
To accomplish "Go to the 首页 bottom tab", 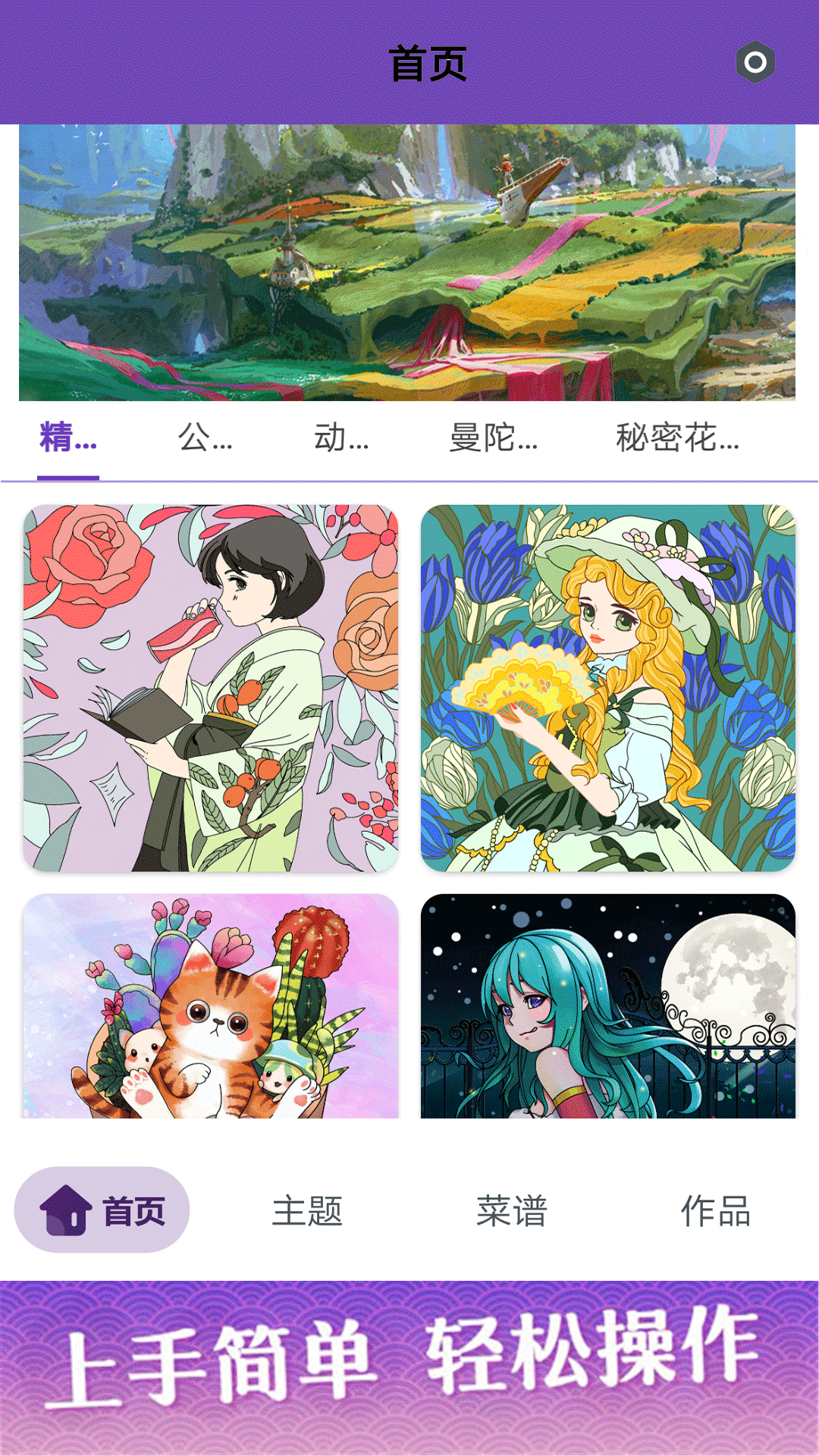I will pyautogui.click(x=102, y=1210).
